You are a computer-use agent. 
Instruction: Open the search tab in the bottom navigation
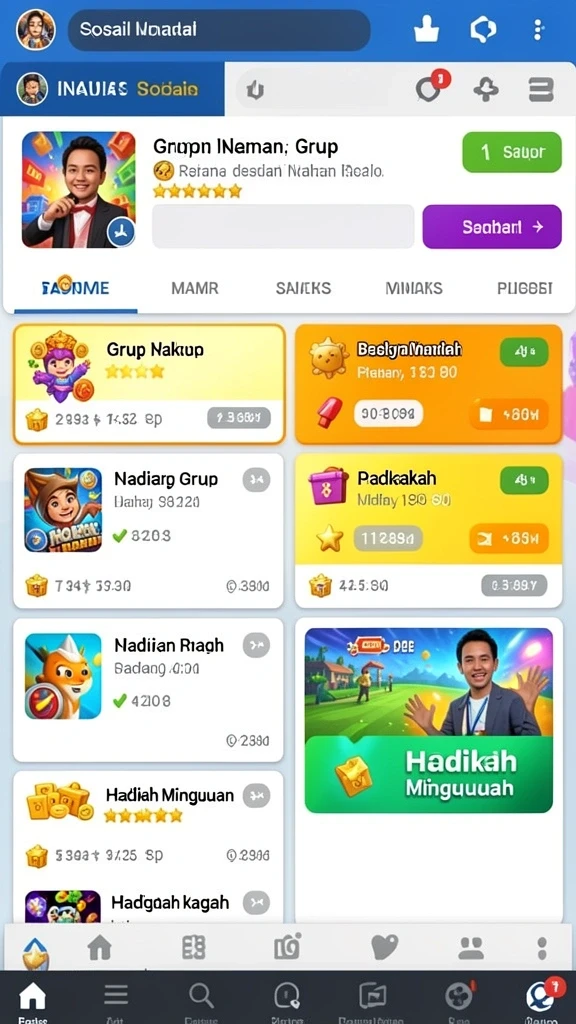coord(201,997)
